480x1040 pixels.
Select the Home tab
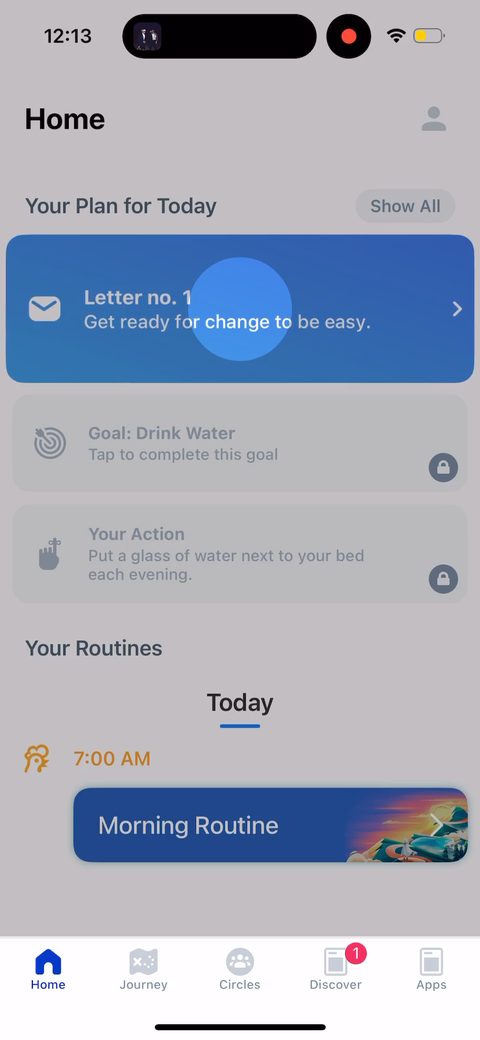pos(48,970)
